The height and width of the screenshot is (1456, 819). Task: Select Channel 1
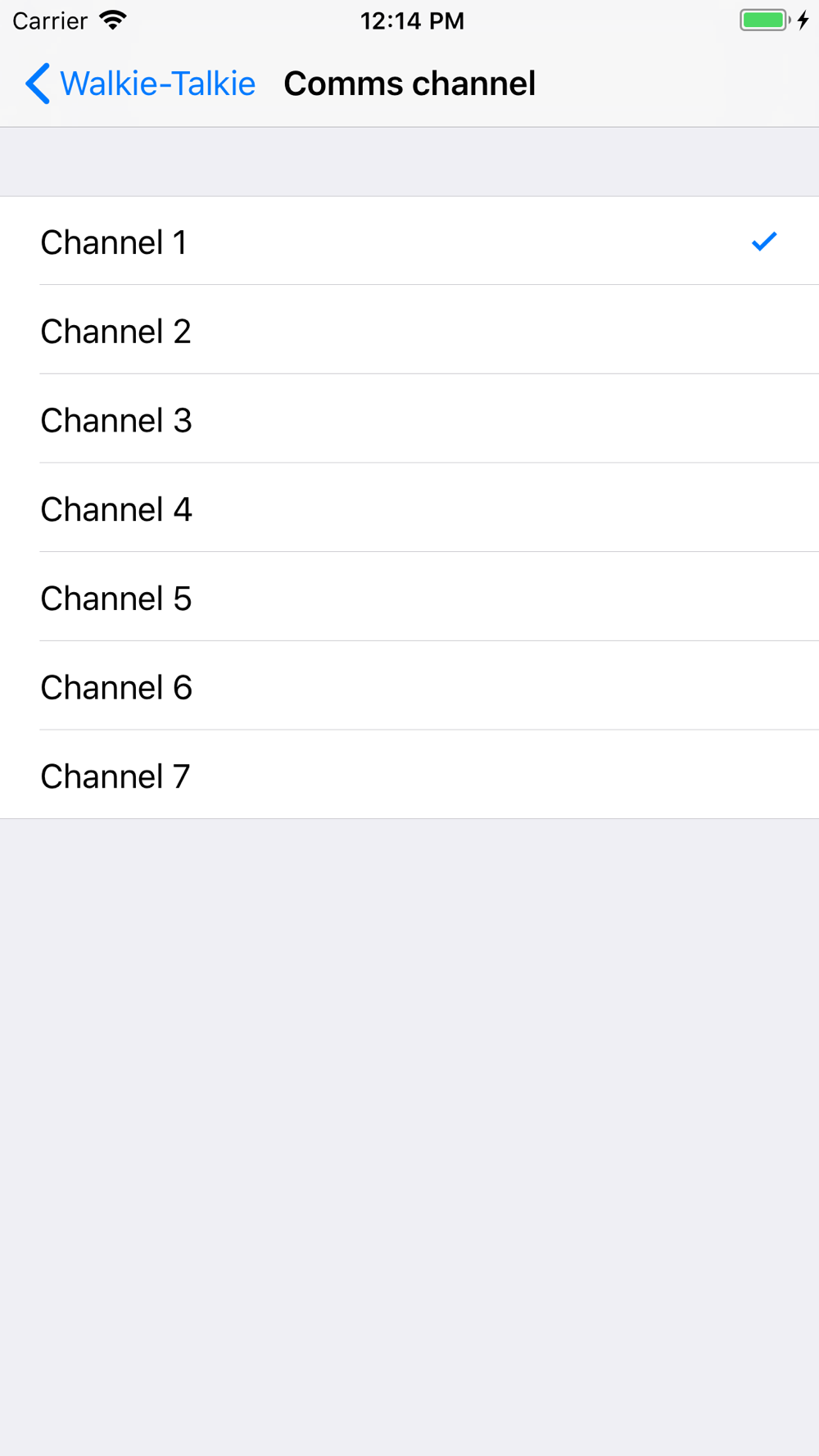tap(409, 242)
